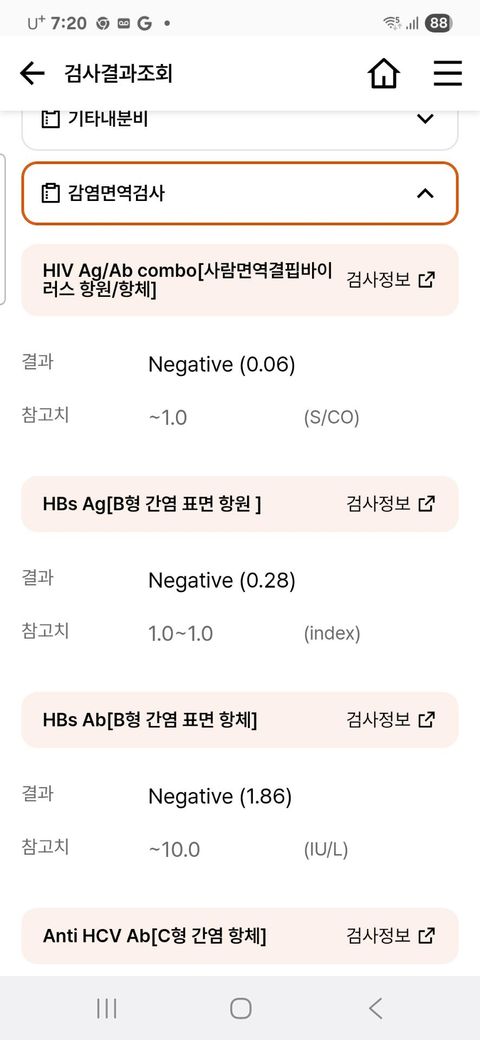The image size is (480, 1040).
Task: Open the home icon in header
Action: tap(384, 73)
